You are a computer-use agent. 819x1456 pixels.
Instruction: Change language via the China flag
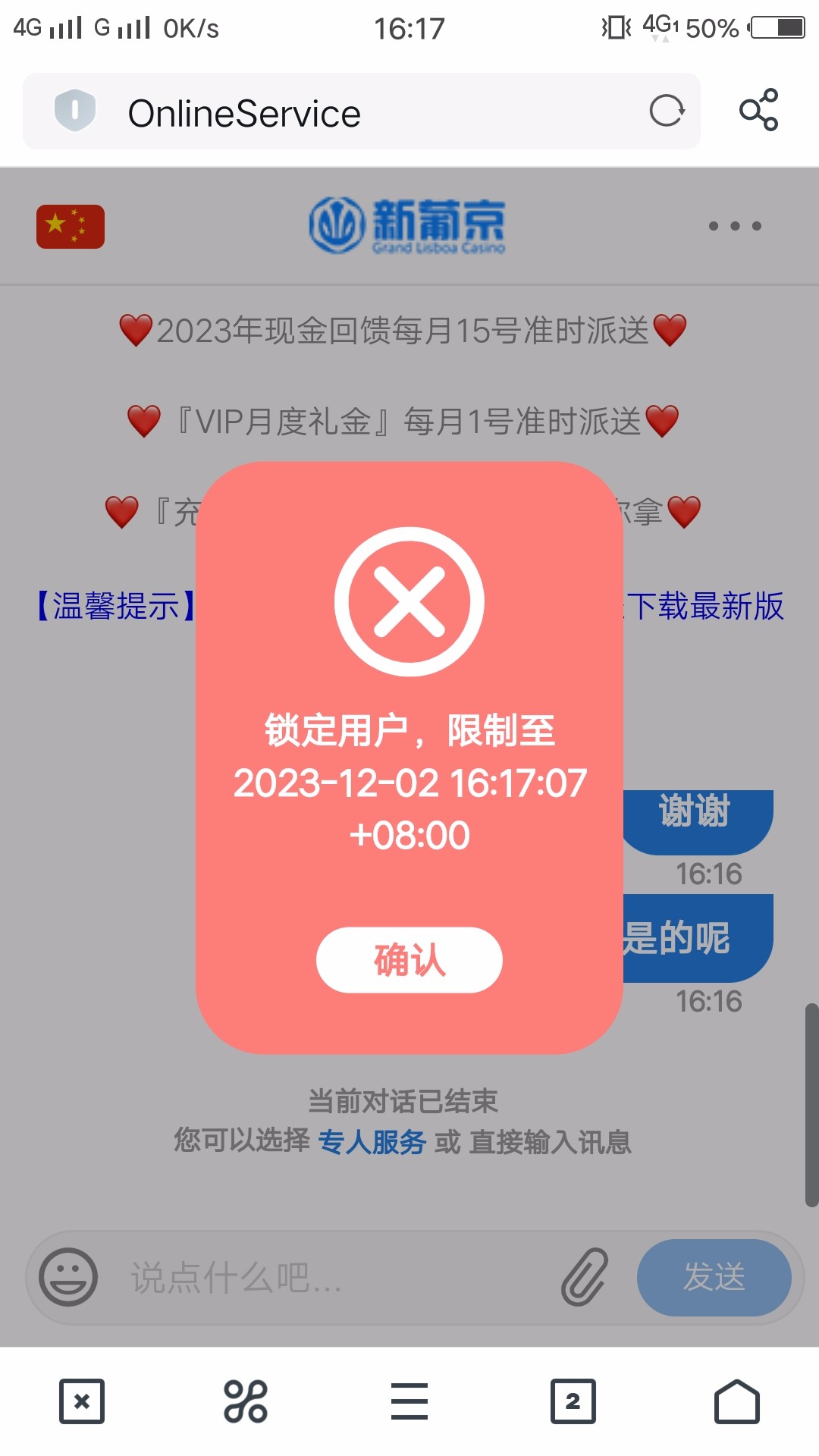71,226
